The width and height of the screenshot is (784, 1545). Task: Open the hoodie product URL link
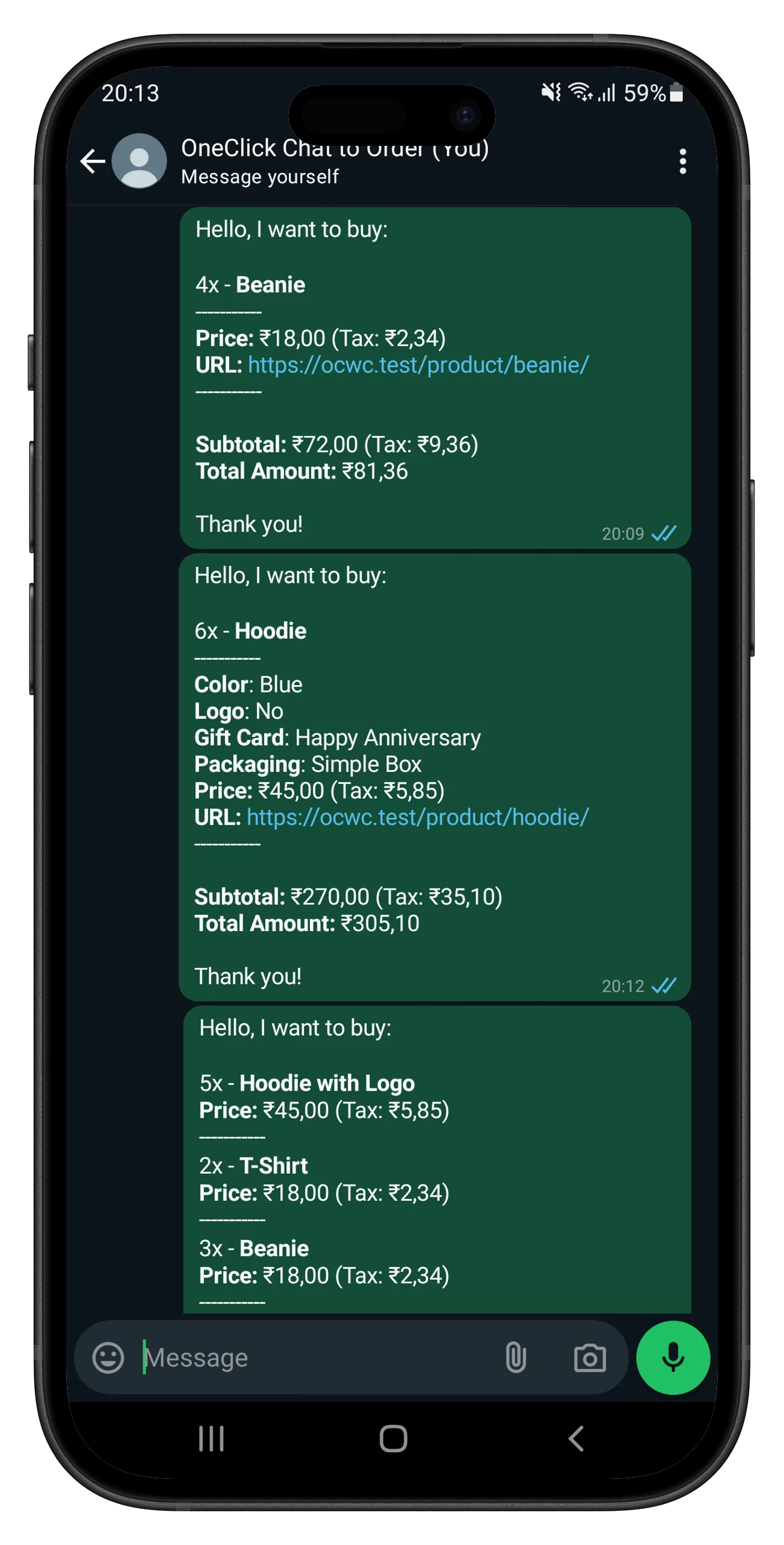tap(418, 817)
